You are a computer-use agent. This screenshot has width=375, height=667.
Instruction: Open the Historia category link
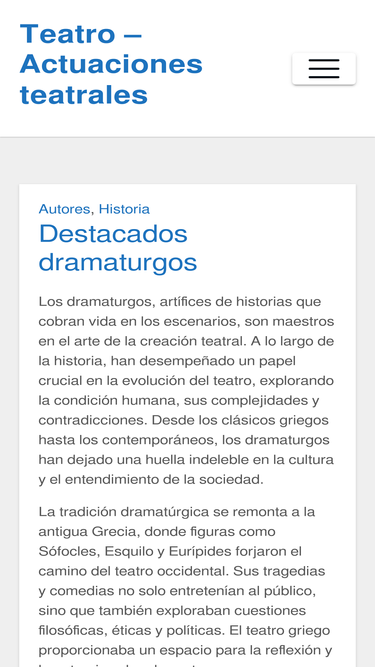pos(124,209)
